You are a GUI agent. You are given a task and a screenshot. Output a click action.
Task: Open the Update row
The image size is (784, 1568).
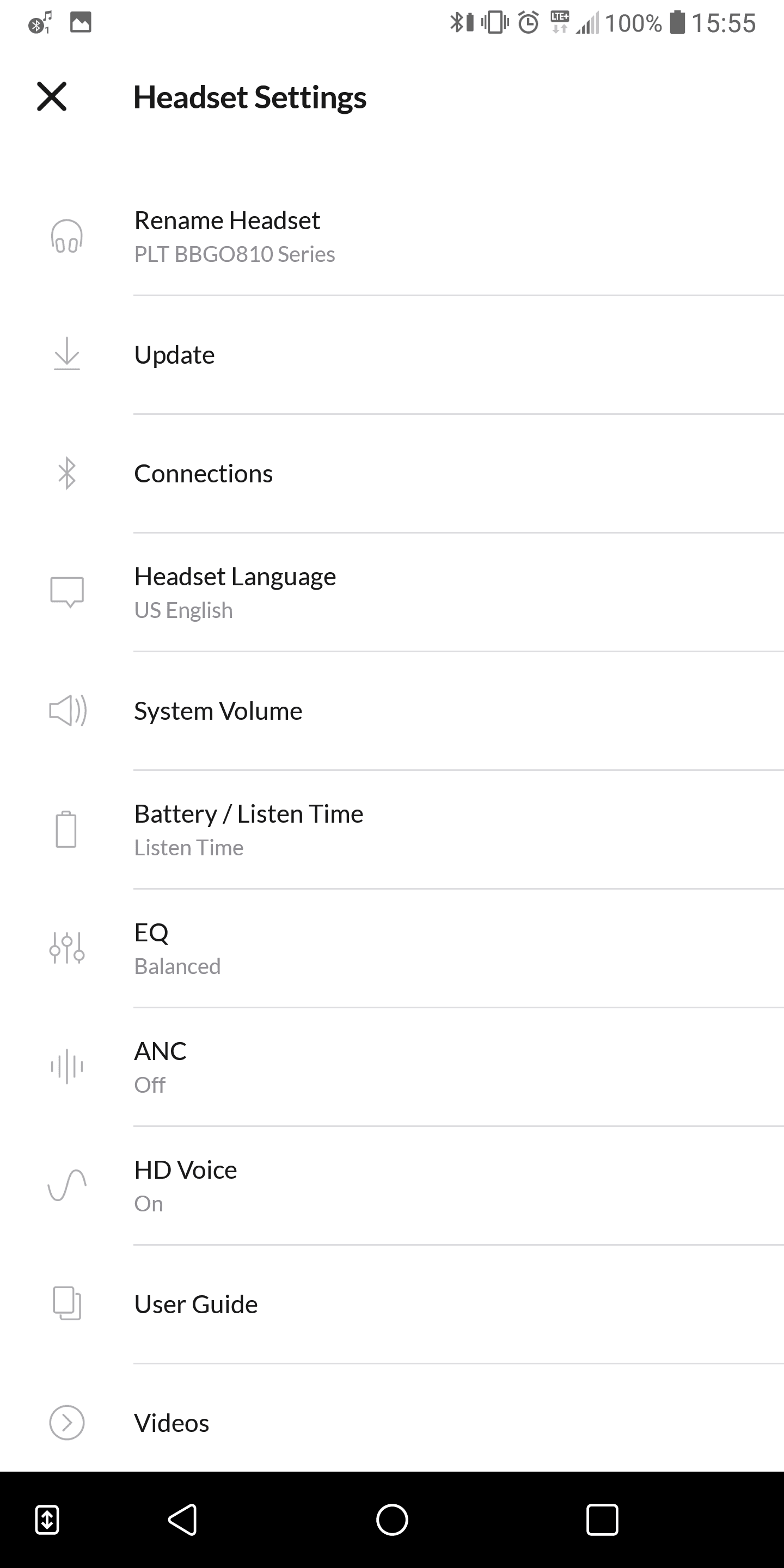(392, 356)
